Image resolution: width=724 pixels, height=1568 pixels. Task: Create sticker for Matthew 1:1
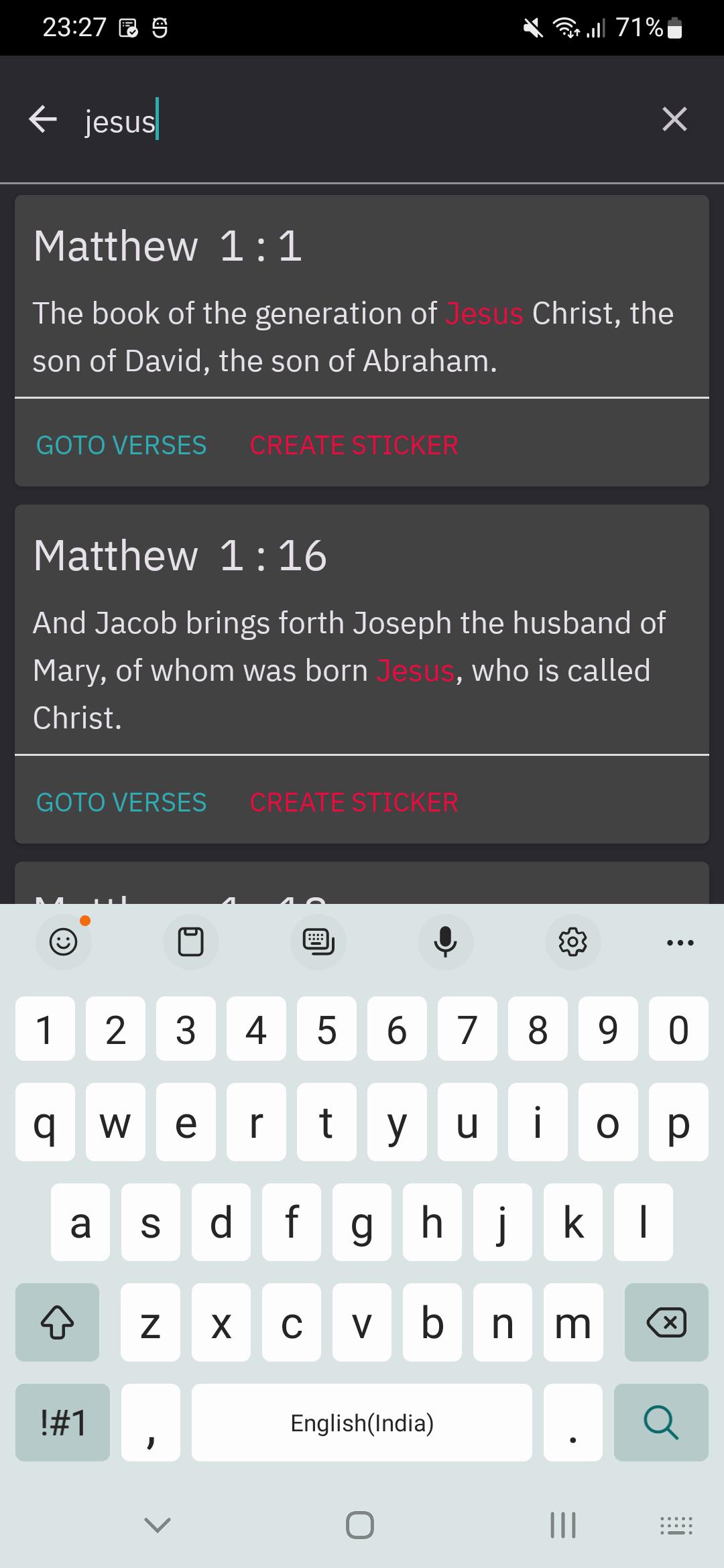(354, 446)
